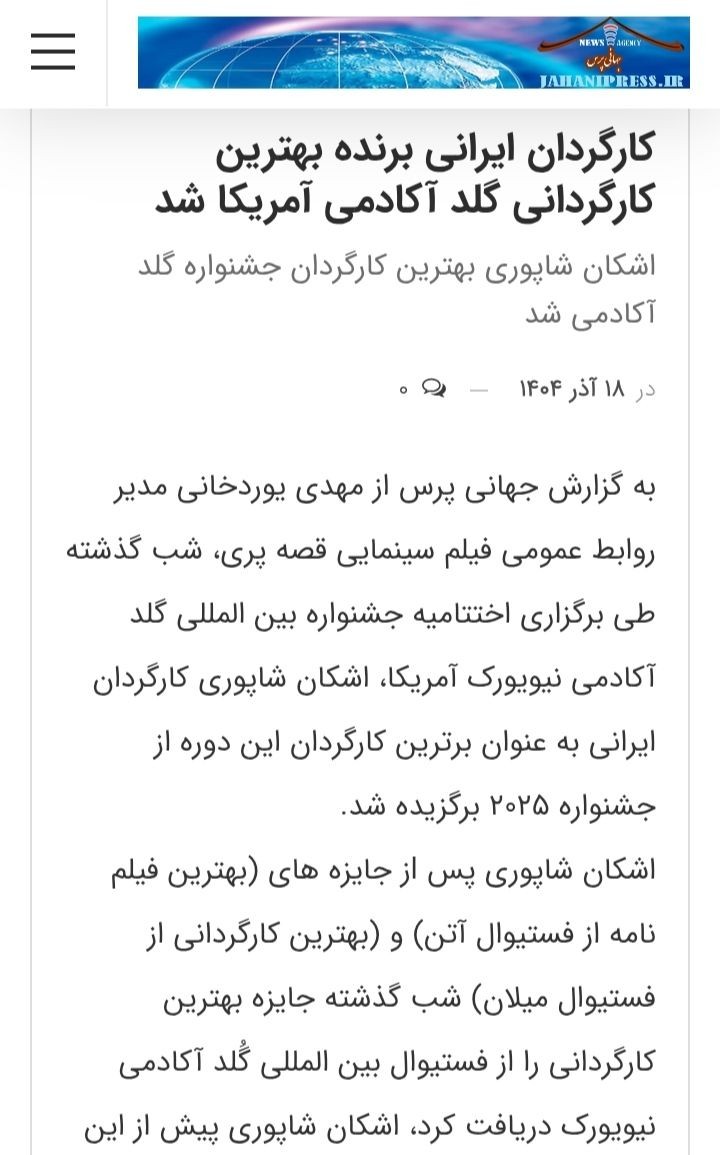Tap the Jahanipress.ir site header banner
The height and width of the screenshot is (1155, 720).
[x=413, y=53]
